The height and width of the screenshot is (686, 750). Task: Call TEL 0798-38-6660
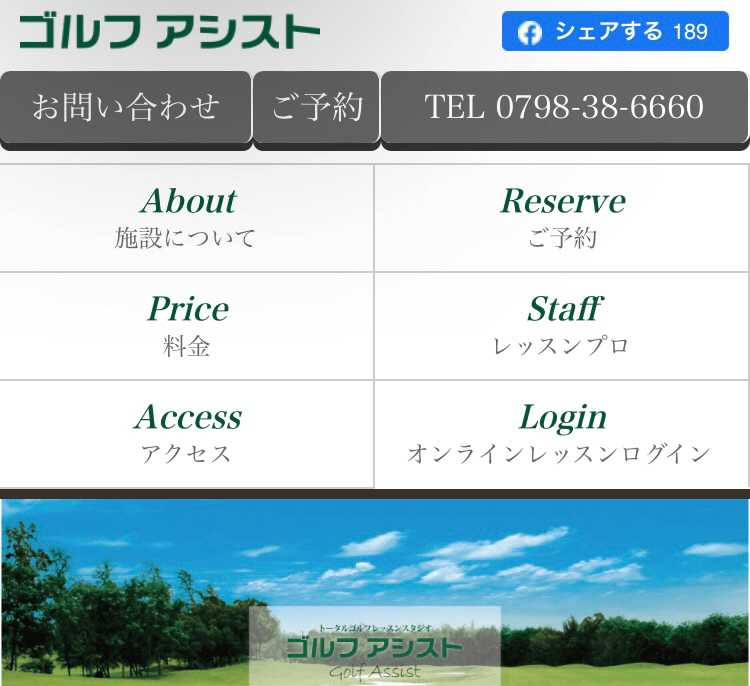[565, 107]
